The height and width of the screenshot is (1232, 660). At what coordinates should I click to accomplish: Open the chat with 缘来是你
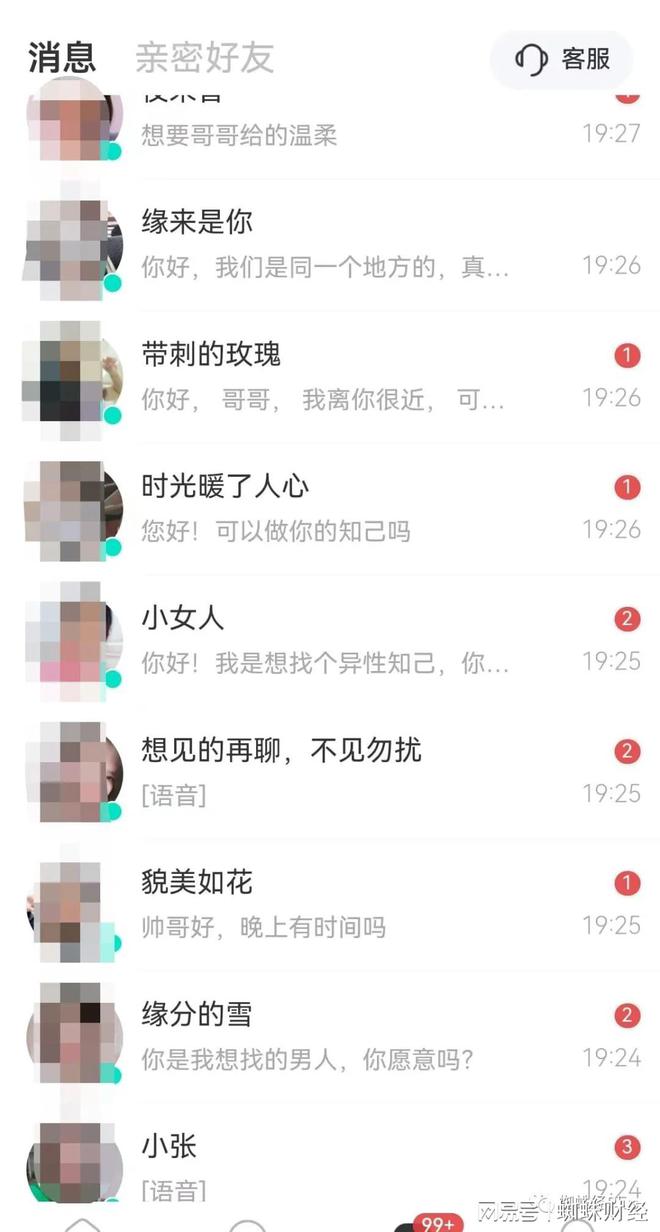pos(330,244)
